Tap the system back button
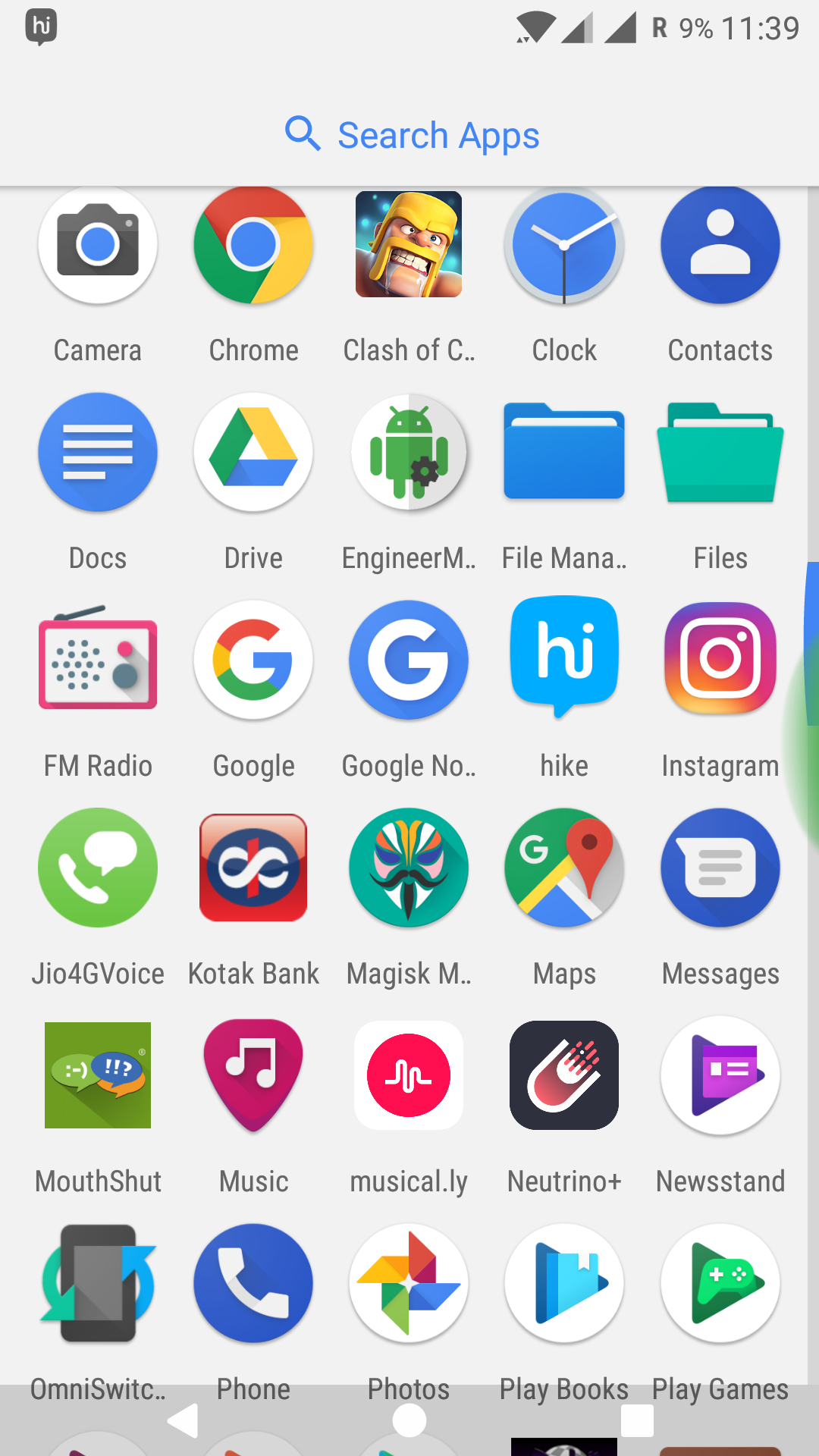The width and height of the screenshot is (819, 1456). pyautogui.click(x=184, y=1420)
